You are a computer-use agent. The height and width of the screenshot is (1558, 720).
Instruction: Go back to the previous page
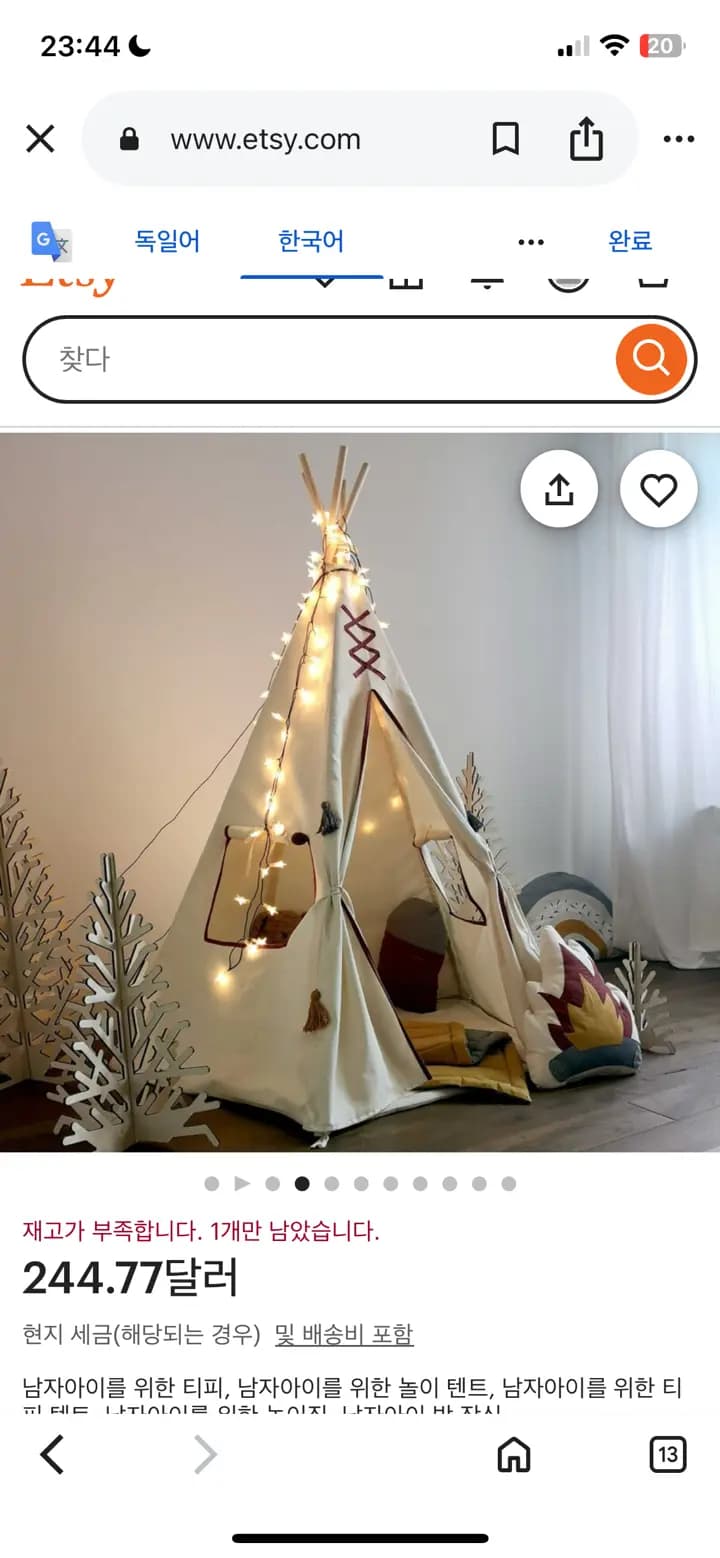(52, 1454)
